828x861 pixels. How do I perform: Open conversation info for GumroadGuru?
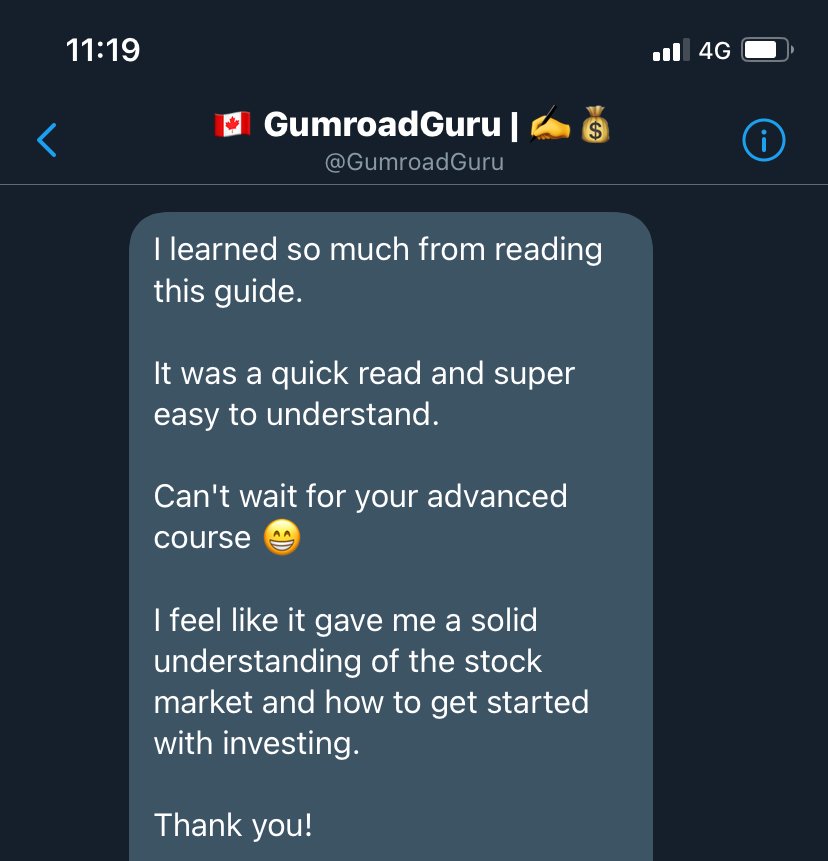click(x=764, y=141)
